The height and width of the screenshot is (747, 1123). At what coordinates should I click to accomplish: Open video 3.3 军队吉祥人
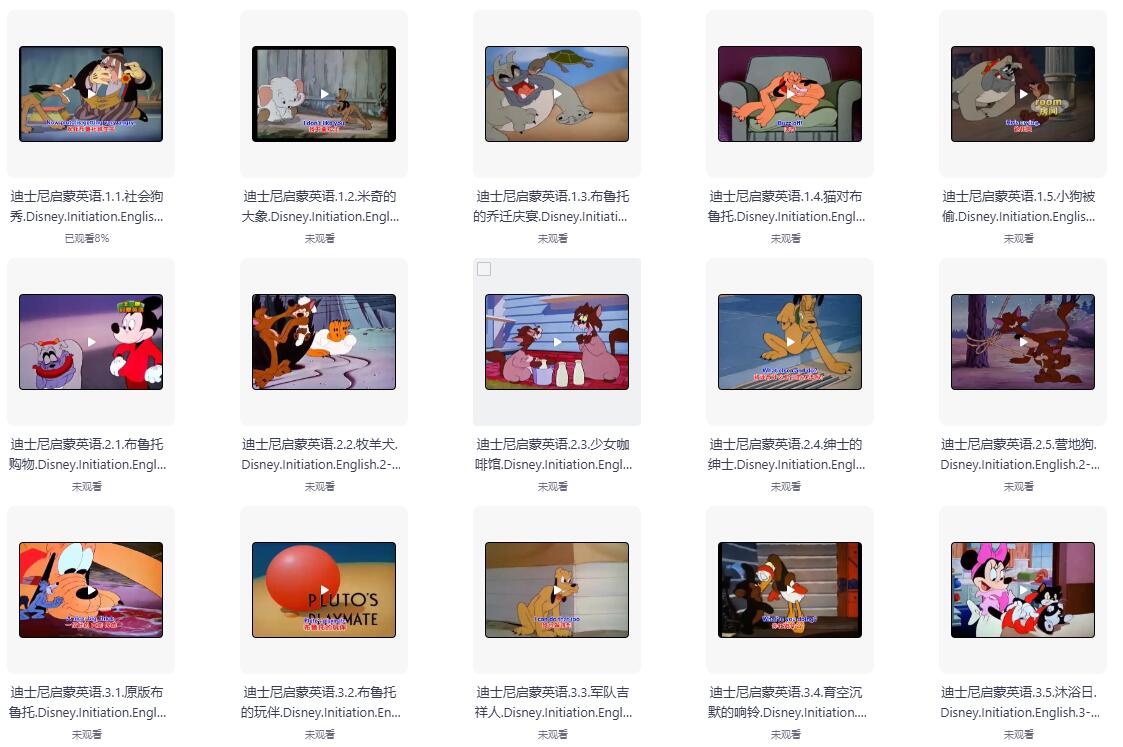pos(557,590)
